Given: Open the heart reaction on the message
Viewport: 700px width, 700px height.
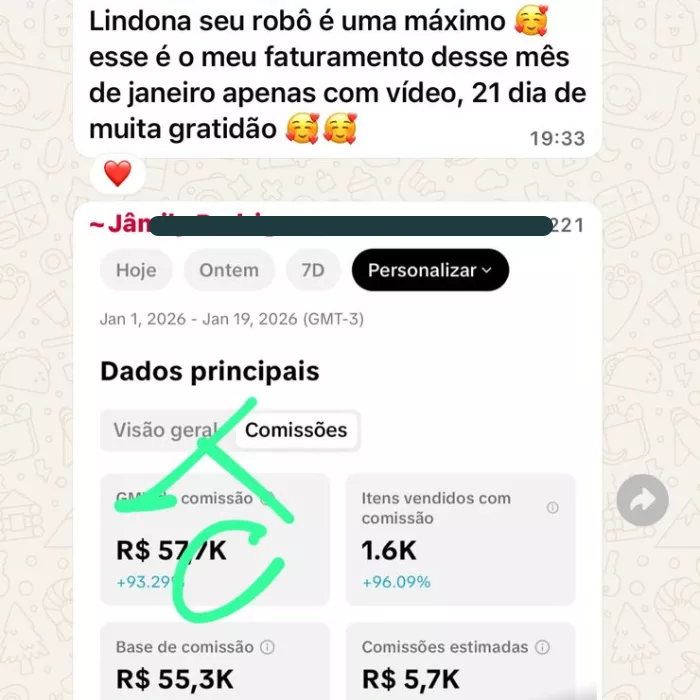Looking at the screenshot, I should pyautogui.click(x=118, y=174).
